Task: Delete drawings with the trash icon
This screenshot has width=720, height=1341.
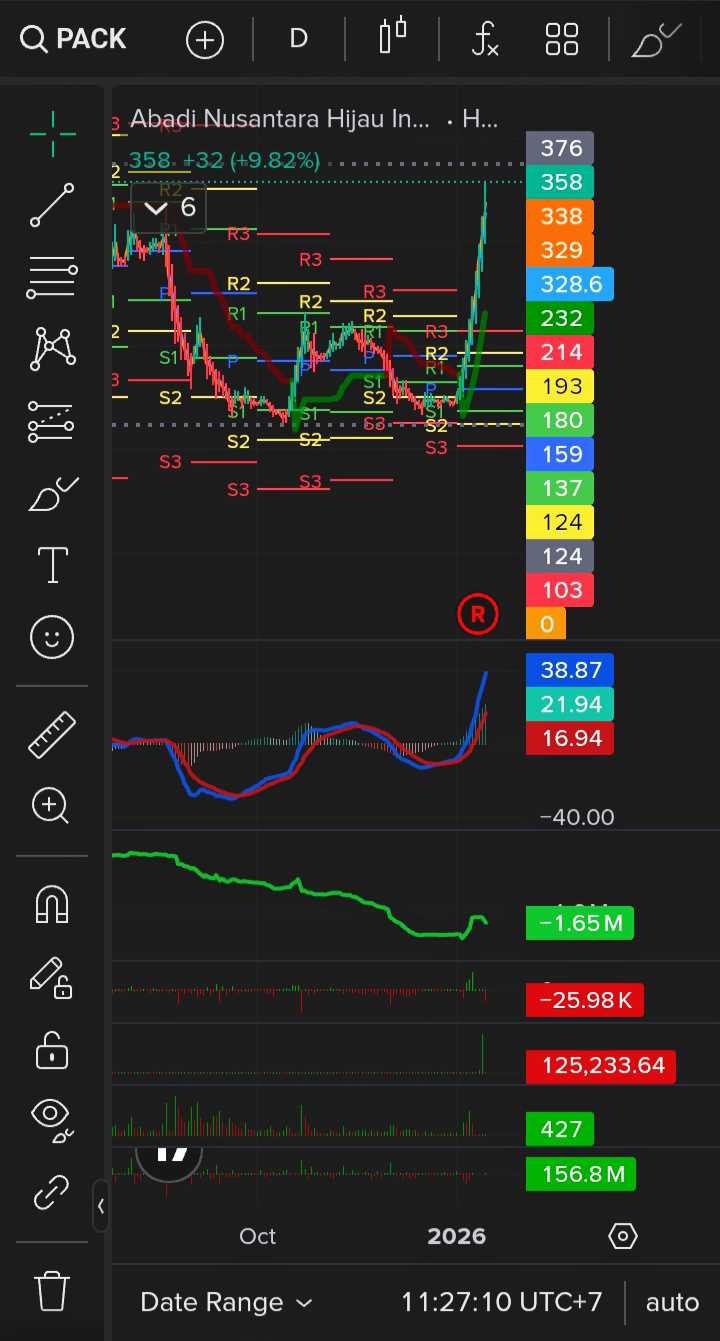Action: click(52, 1290)
